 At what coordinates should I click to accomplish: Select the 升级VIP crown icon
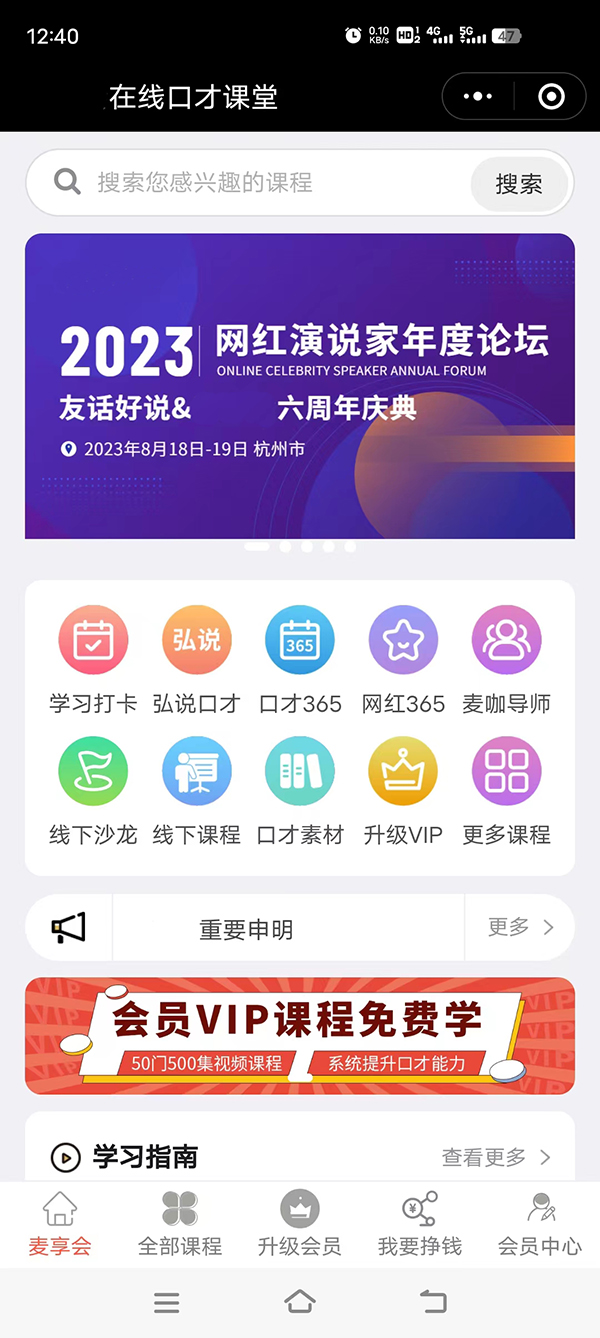pos(403,772)
